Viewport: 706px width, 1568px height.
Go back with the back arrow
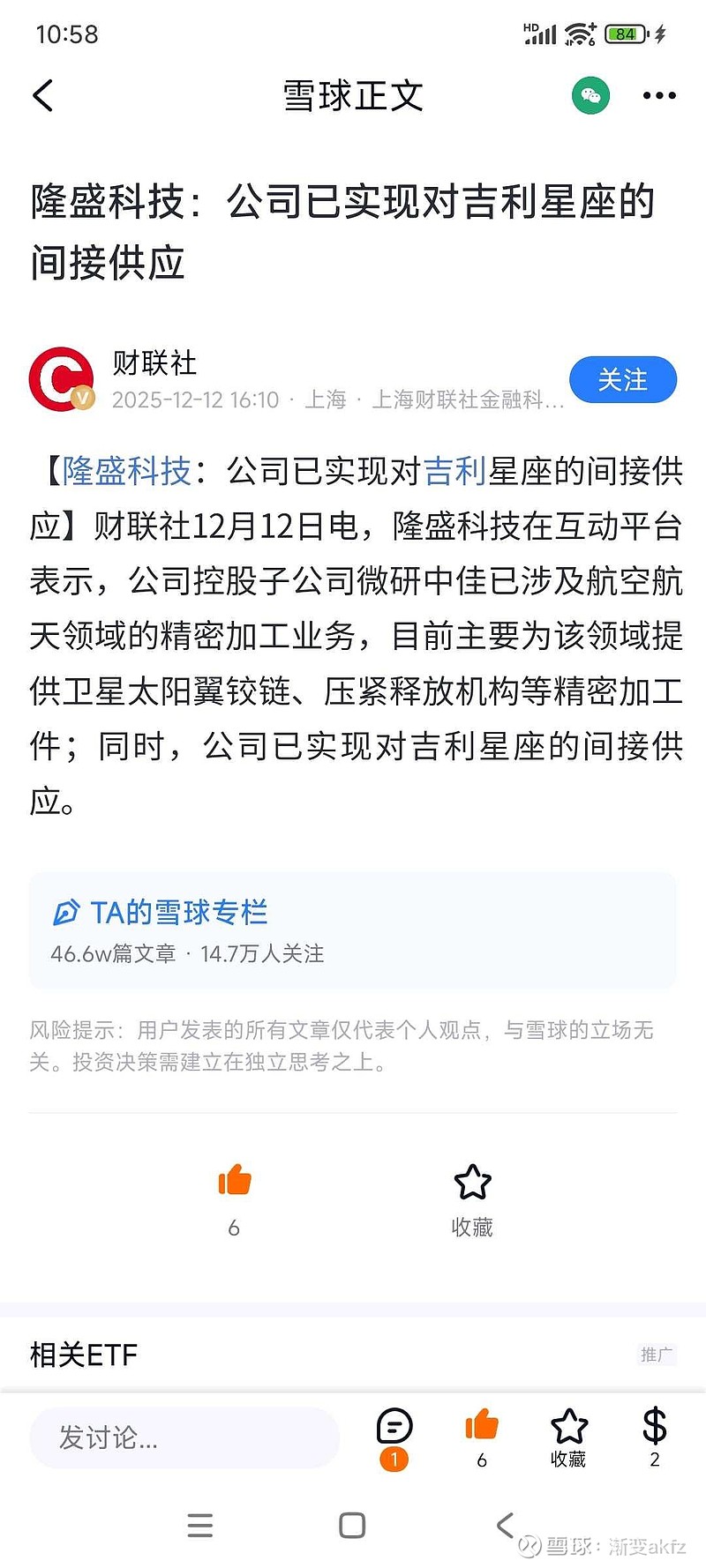41,95
